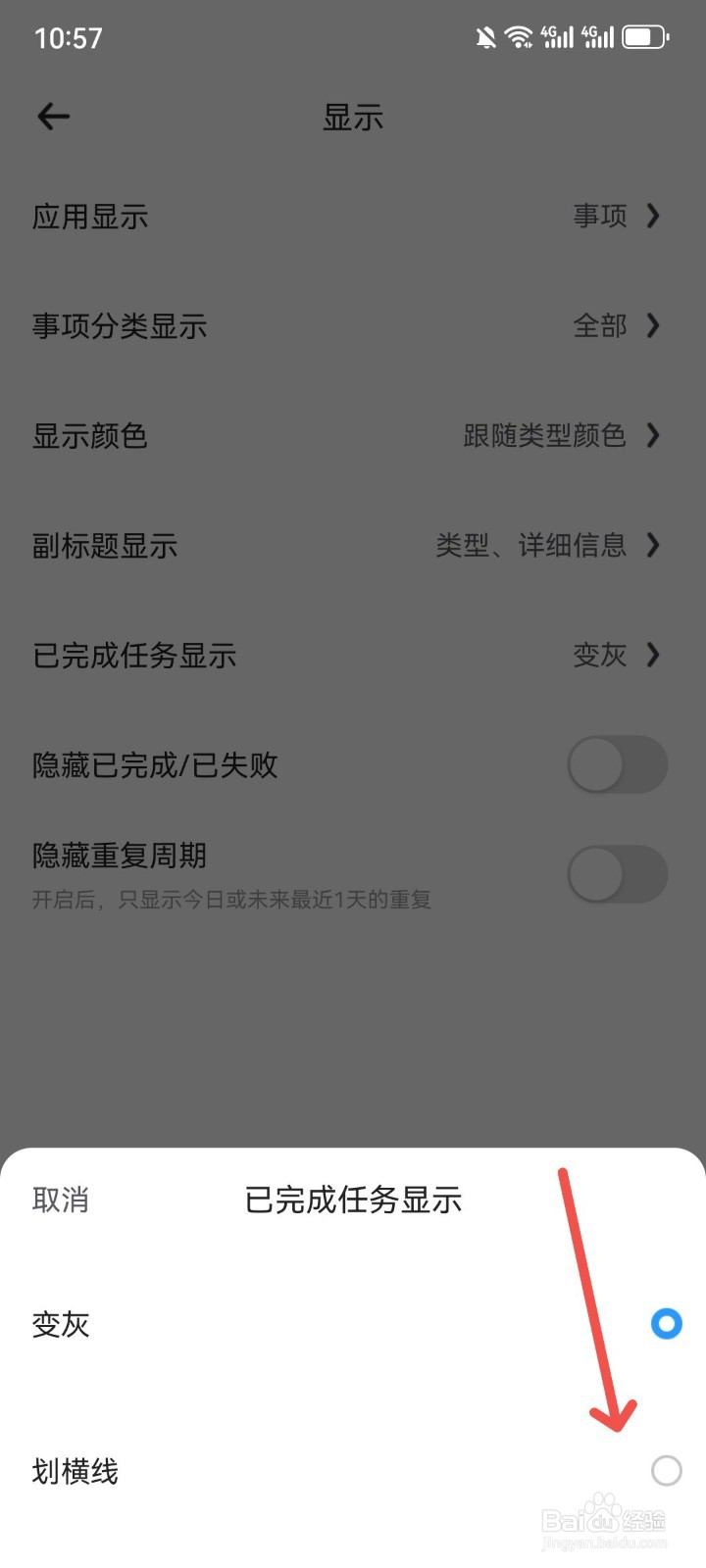This screenshot has width=706, height=1568.
Task: Expand the 应用显示 setting
Action: pyautogui.click(x=353, y=217)
